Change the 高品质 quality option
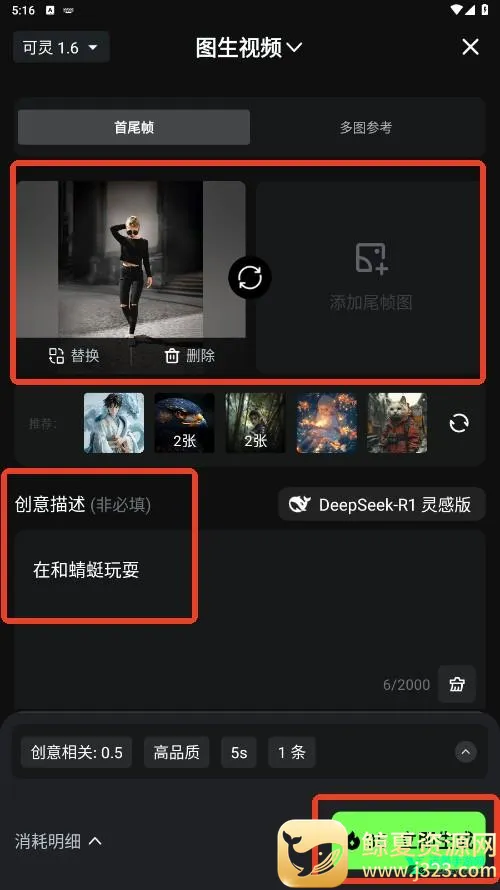Viewport: 500px width, 890px height. coord(177,753)
